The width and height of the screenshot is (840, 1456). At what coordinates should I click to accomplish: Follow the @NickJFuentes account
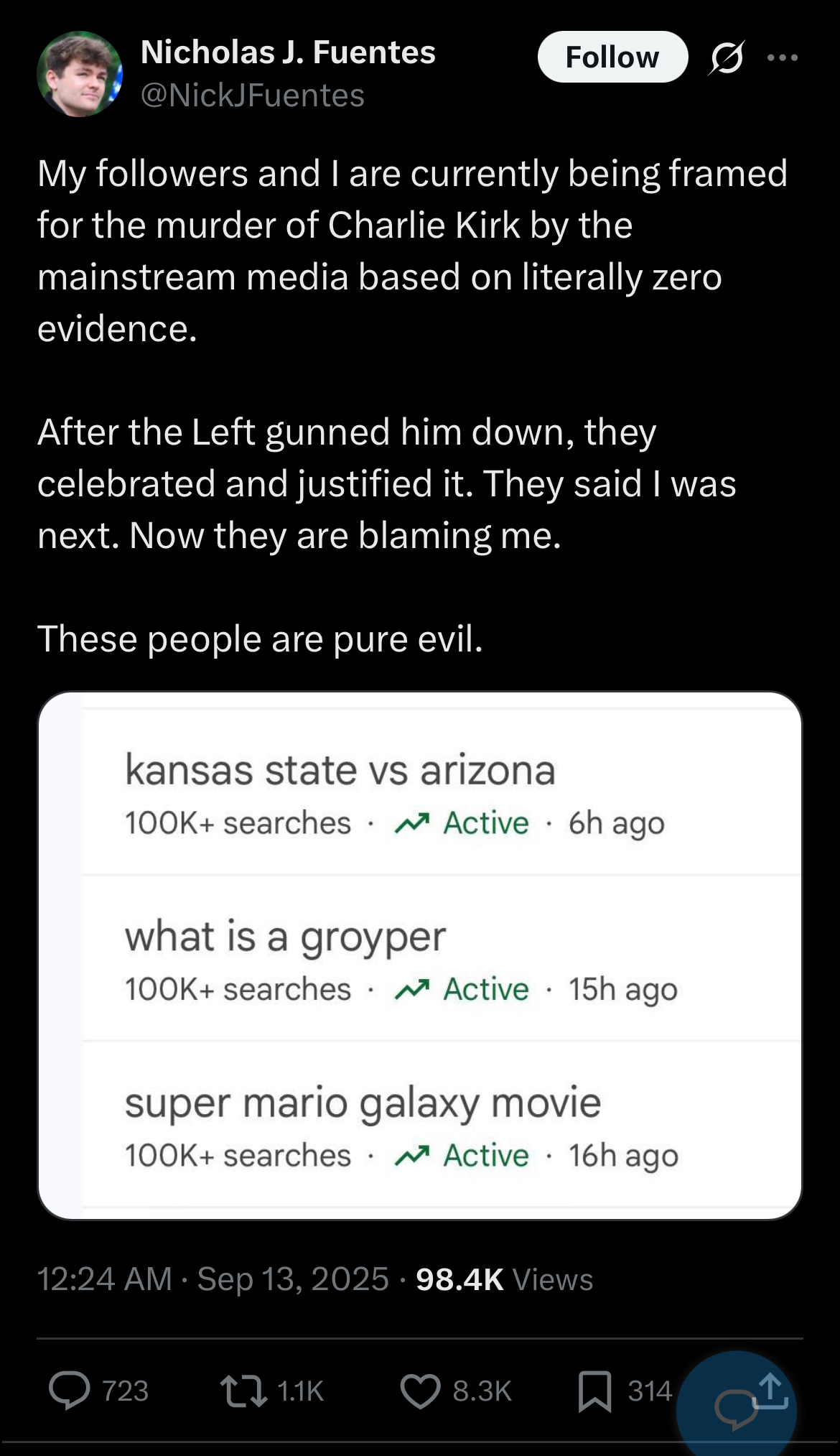tap(612, 57)
